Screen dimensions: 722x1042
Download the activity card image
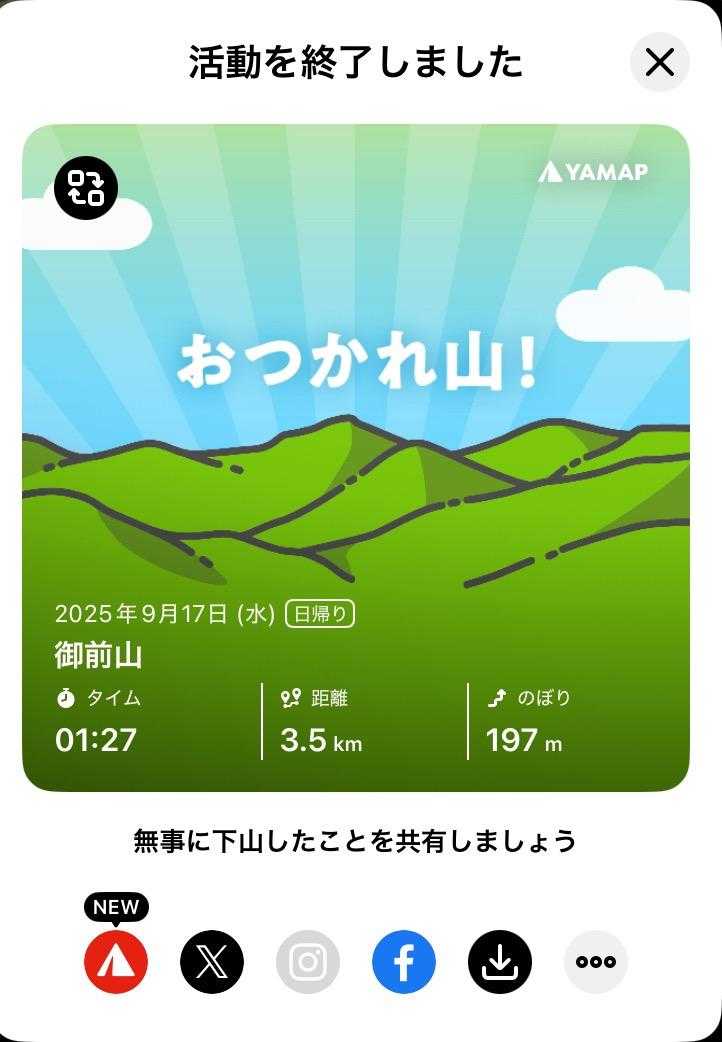pos(500,962)
